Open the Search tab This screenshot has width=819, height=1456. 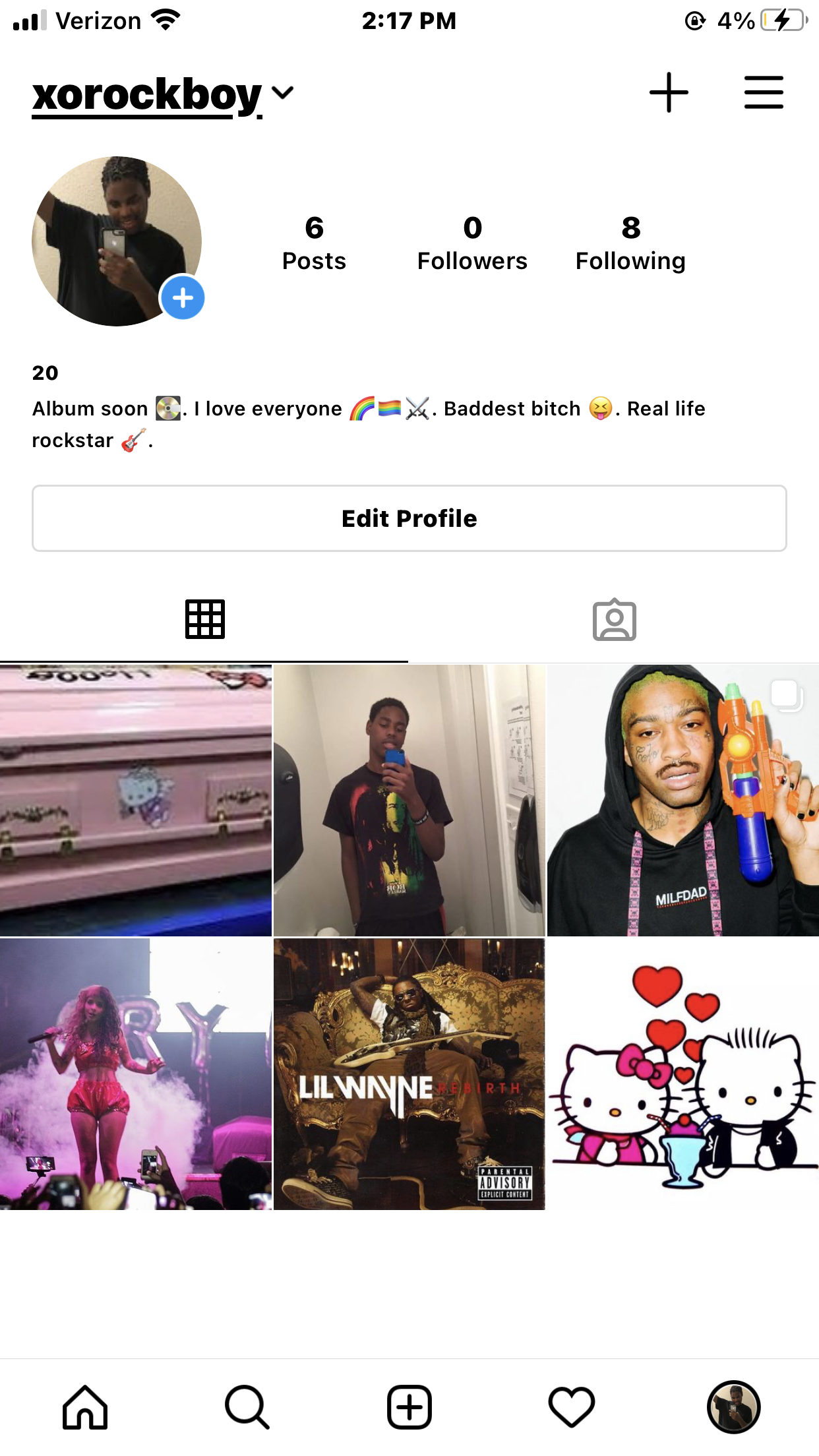tap(247, 1407)
